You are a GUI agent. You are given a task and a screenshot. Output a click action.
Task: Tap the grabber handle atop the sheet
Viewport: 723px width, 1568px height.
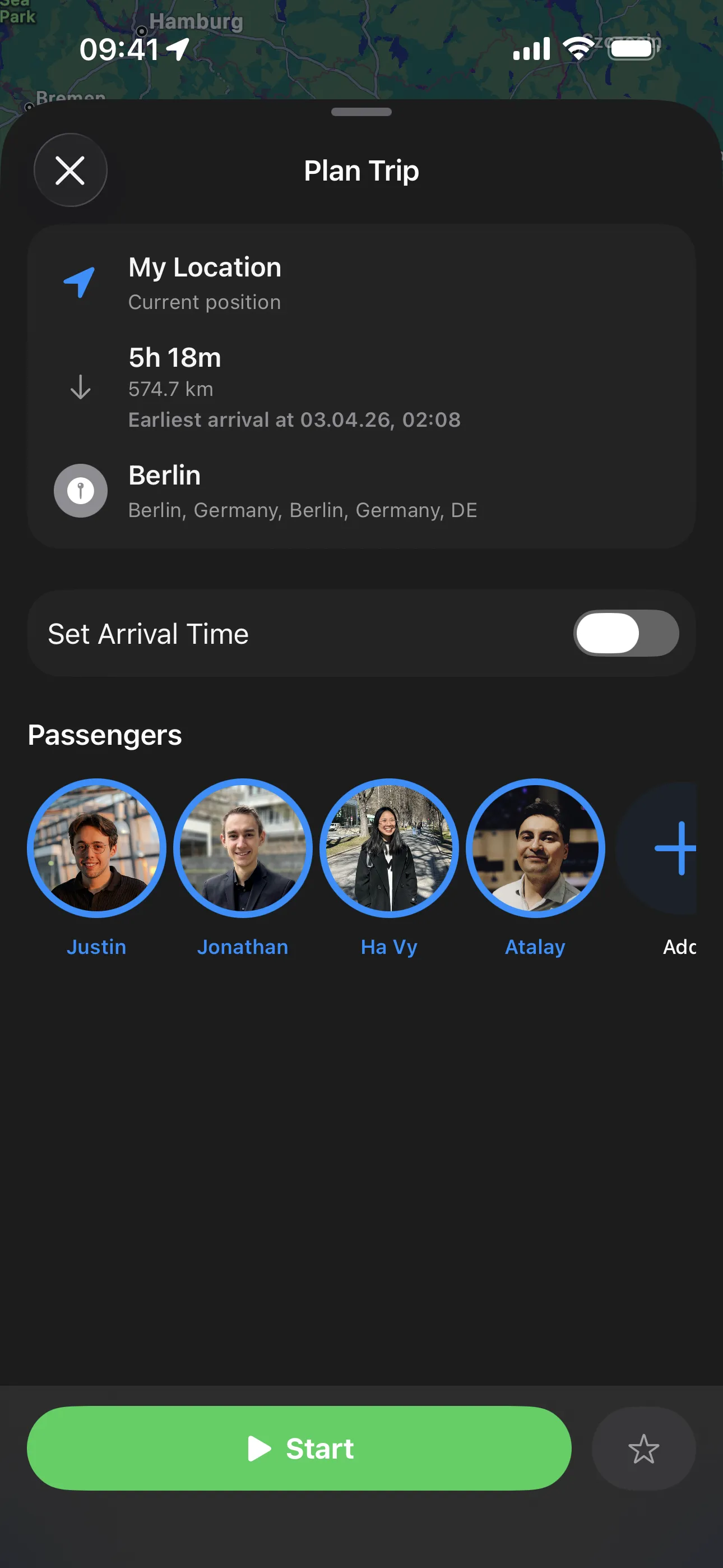click(361, 112)
